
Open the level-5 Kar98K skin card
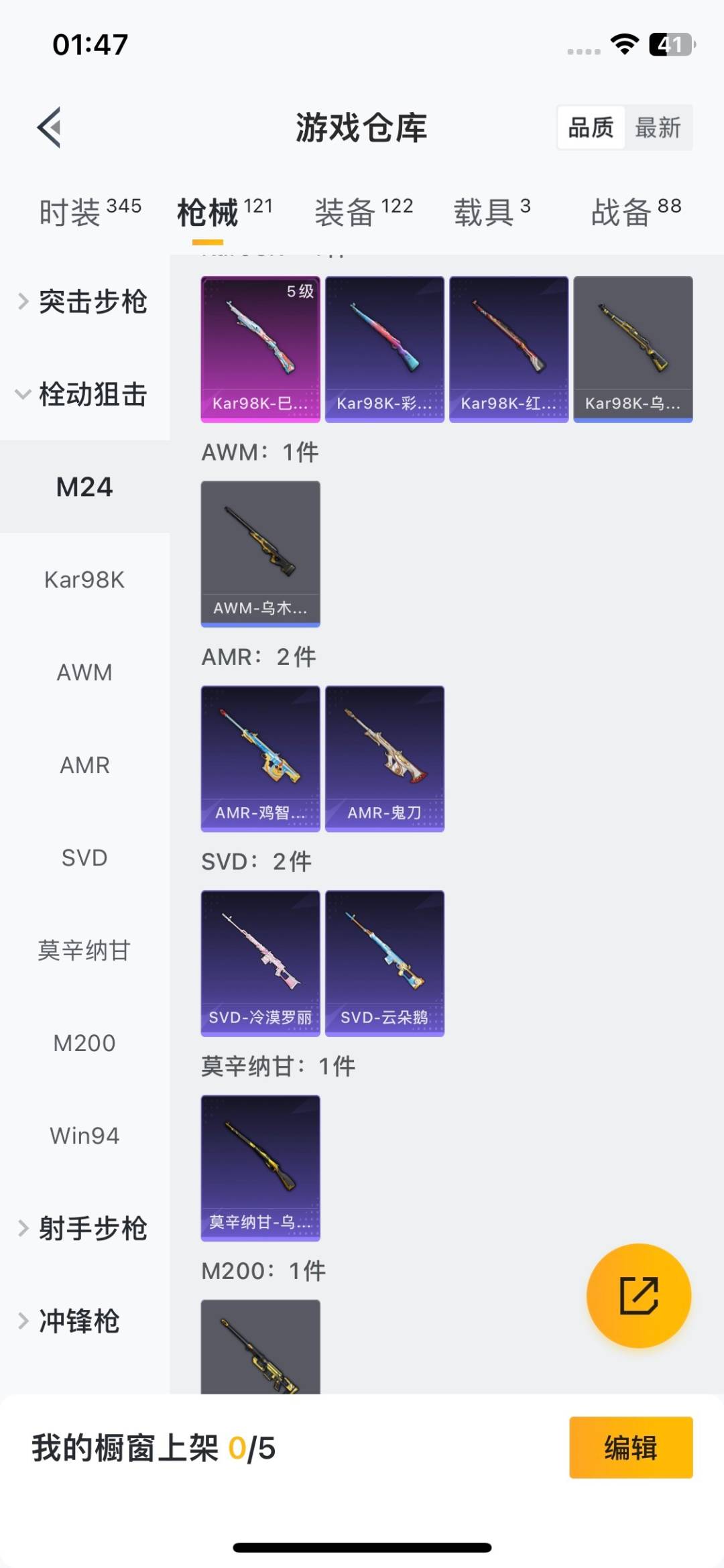pyautogui.click(x=260, y=349)
